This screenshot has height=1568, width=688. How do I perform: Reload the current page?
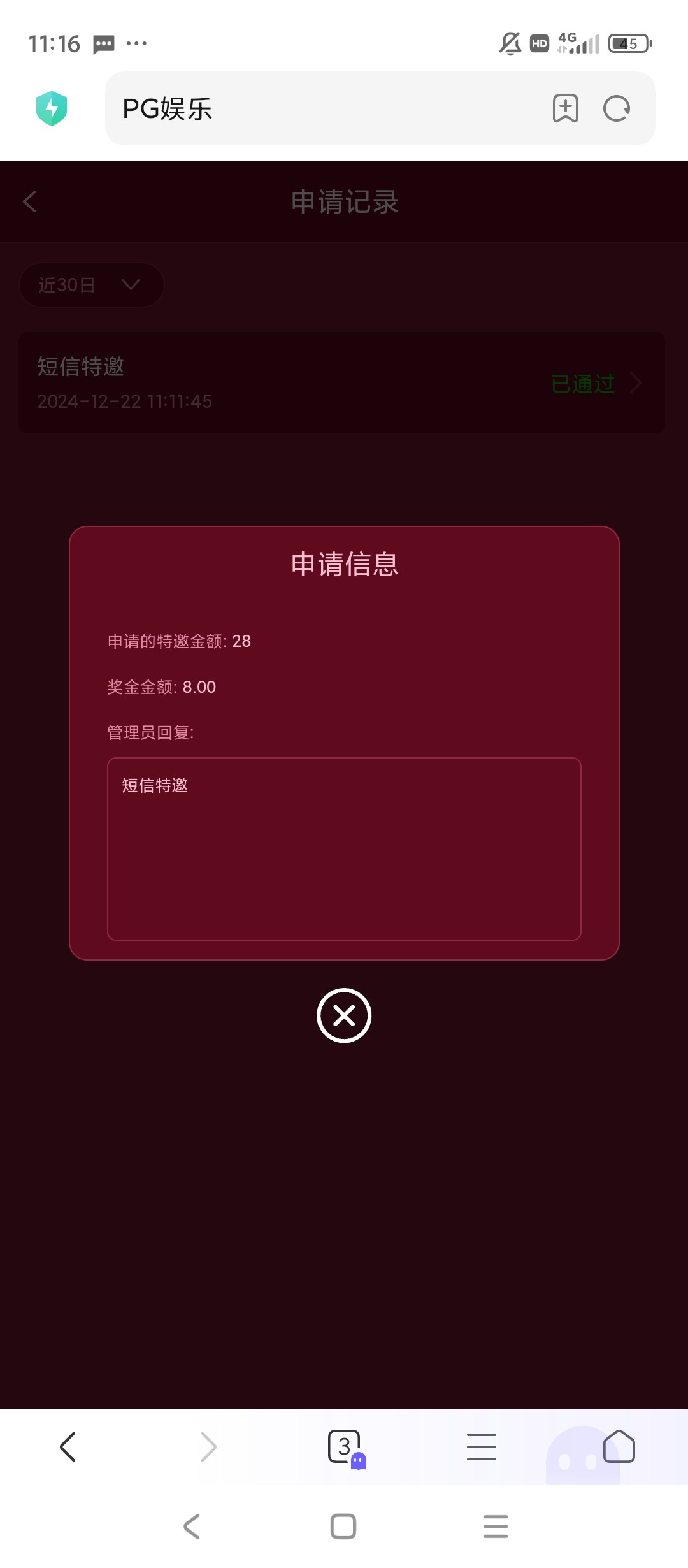[x=617, y=108]
